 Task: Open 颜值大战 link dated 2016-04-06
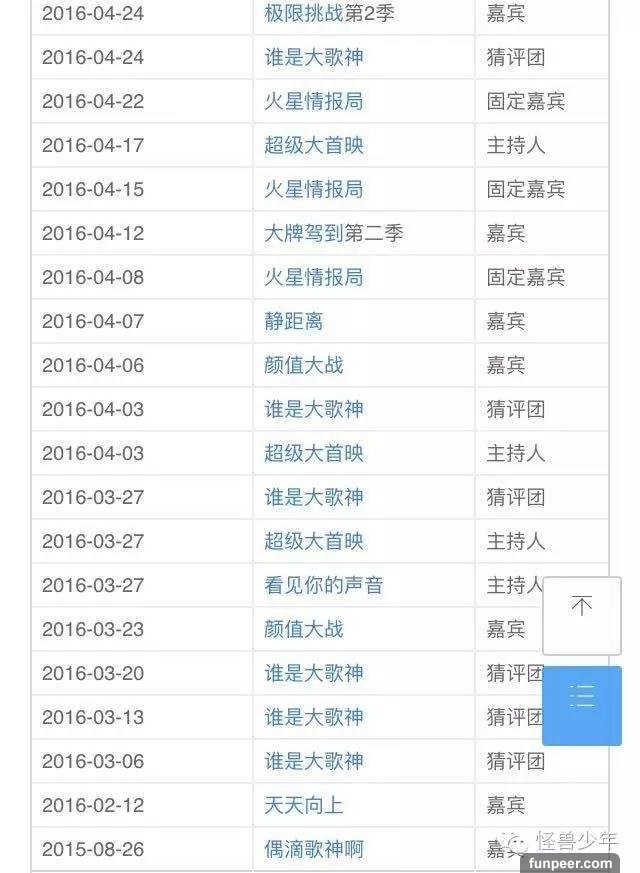[x=303, y=365]
